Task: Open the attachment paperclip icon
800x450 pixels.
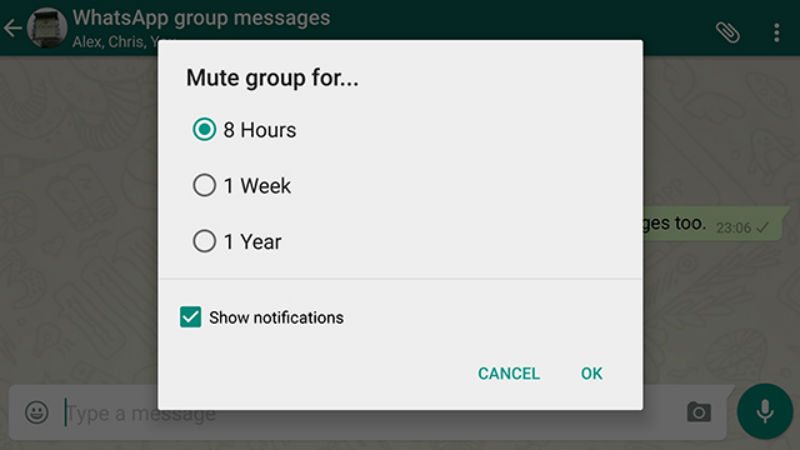Action: (x=728, y=32)
